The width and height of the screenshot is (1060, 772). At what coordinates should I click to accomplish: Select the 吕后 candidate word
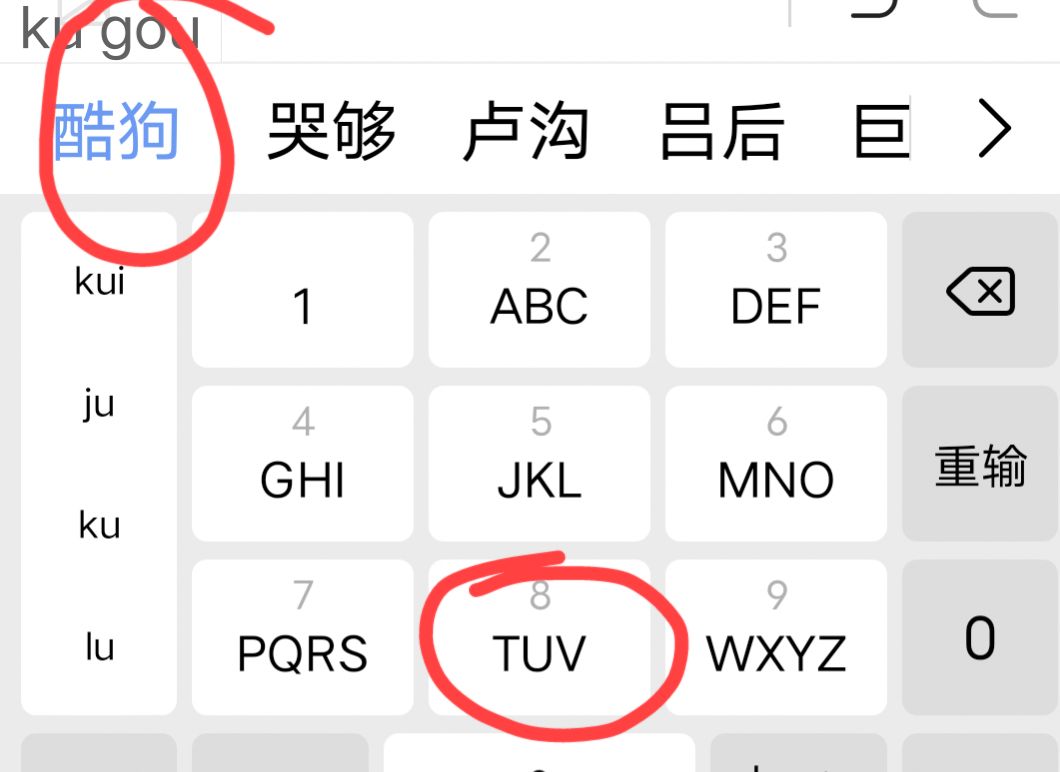721,132
